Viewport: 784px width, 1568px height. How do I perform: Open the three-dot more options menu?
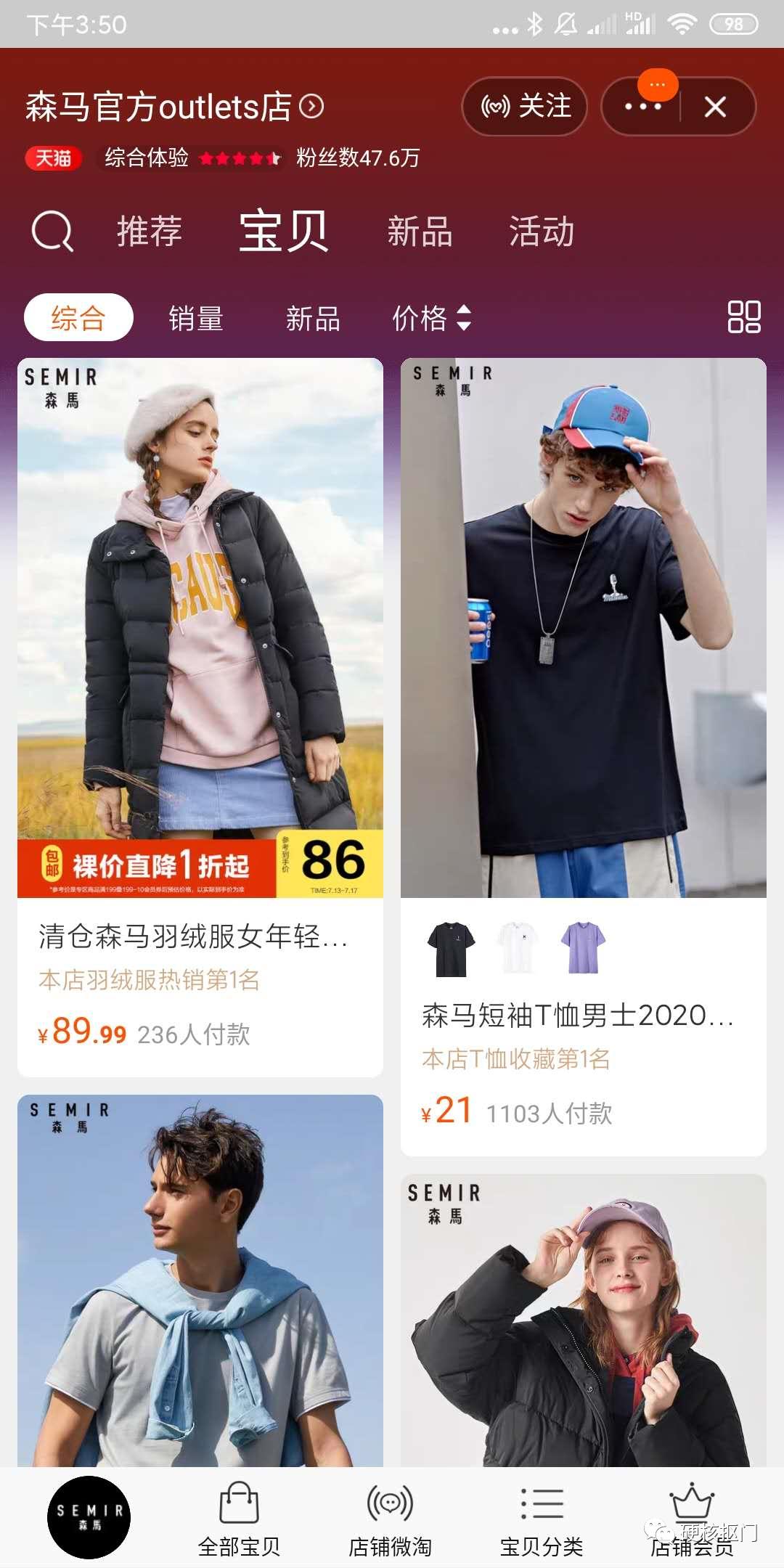pyautogui.click(x=642, y=107)
